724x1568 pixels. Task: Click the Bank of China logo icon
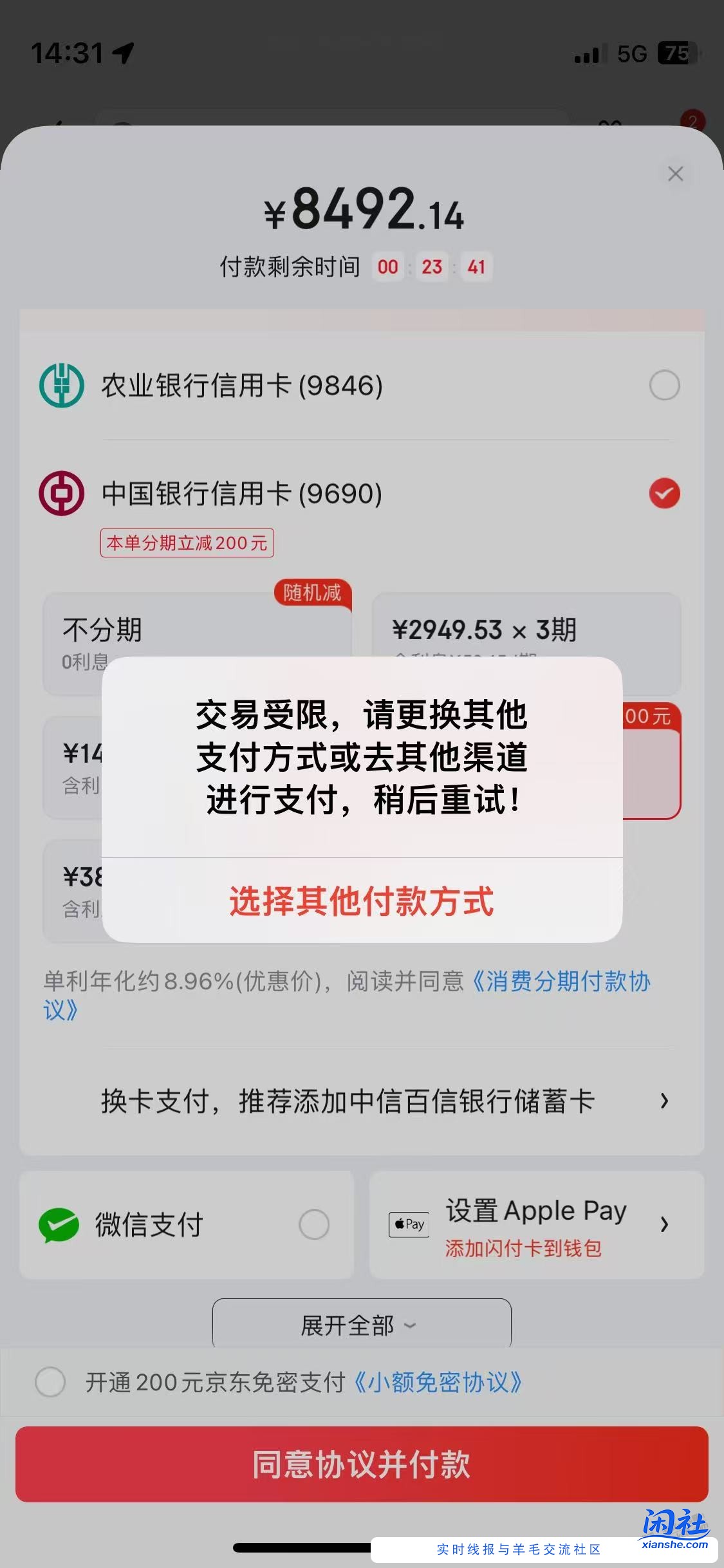(62, 493)
